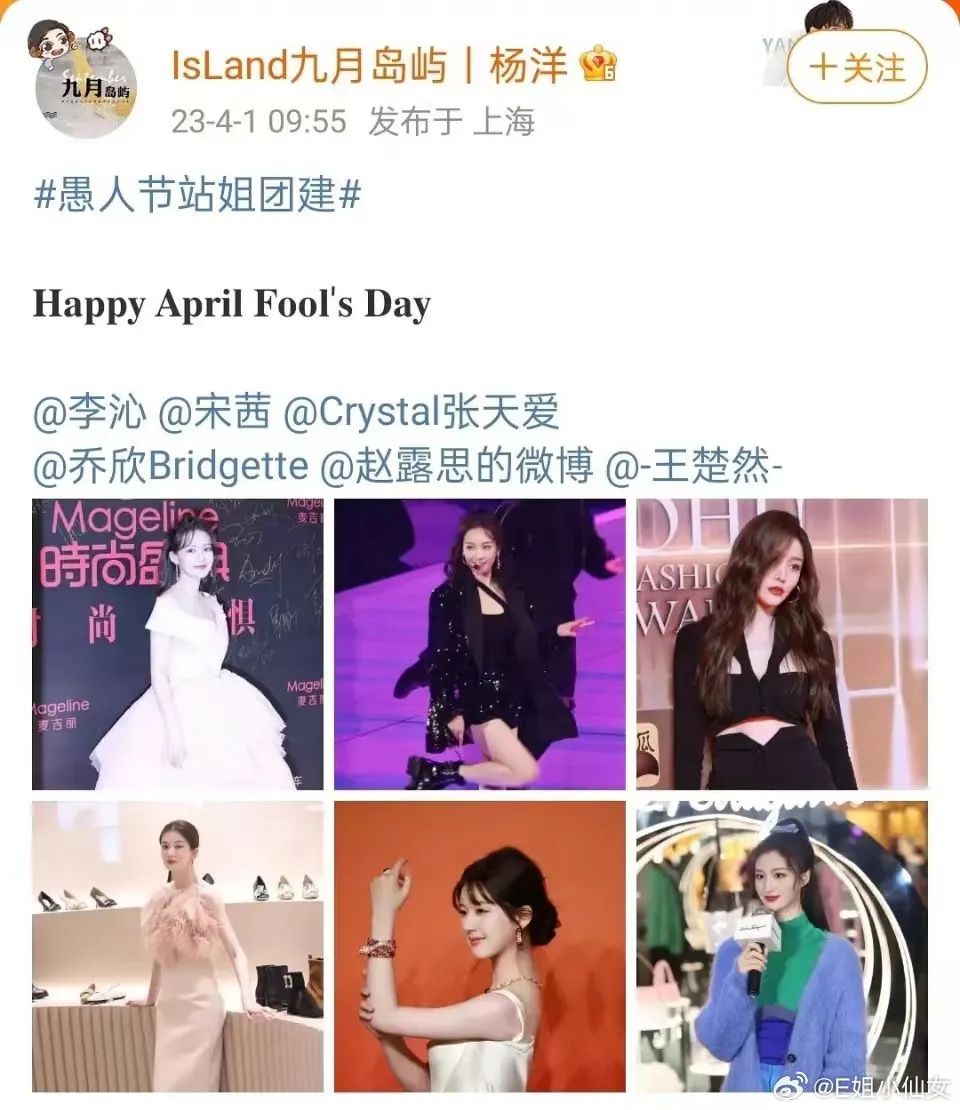This screenshot has width=960, height=1110.
Task: Open the pink feather dress shoe display photo
Action: coord(179,947)
